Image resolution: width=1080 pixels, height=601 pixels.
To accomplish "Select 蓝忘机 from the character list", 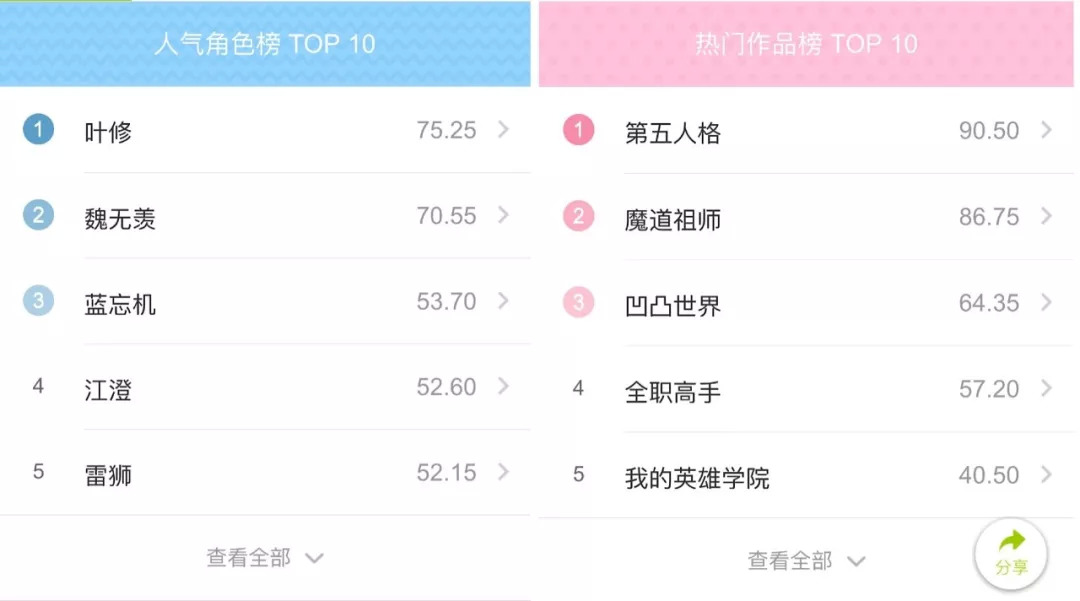I will [x=265, y=302].
